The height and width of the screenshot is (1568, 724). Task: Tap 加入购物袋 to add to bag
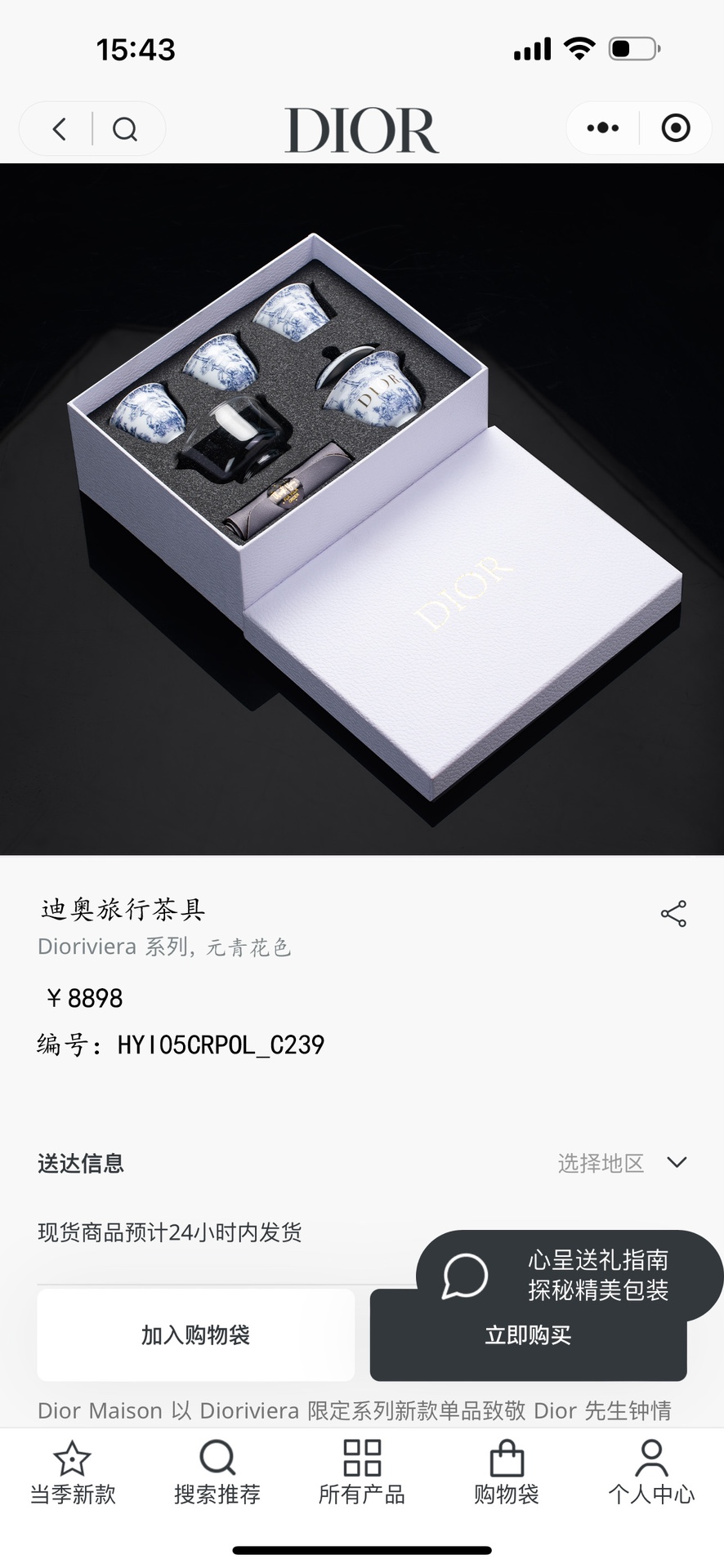pyautogui.click(x=195, y=1335)
